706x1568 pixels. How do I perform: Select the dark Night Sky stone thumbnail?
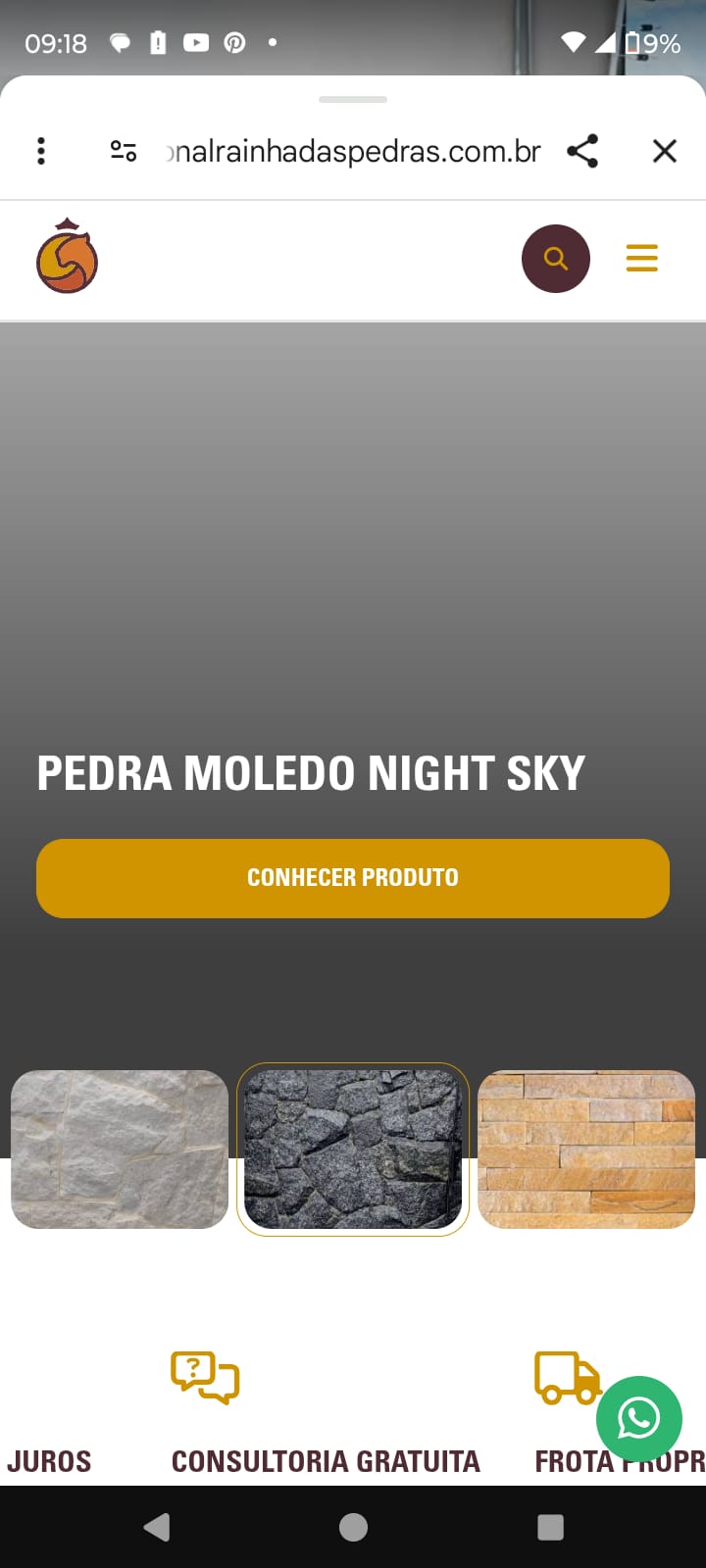(353, 1150)
